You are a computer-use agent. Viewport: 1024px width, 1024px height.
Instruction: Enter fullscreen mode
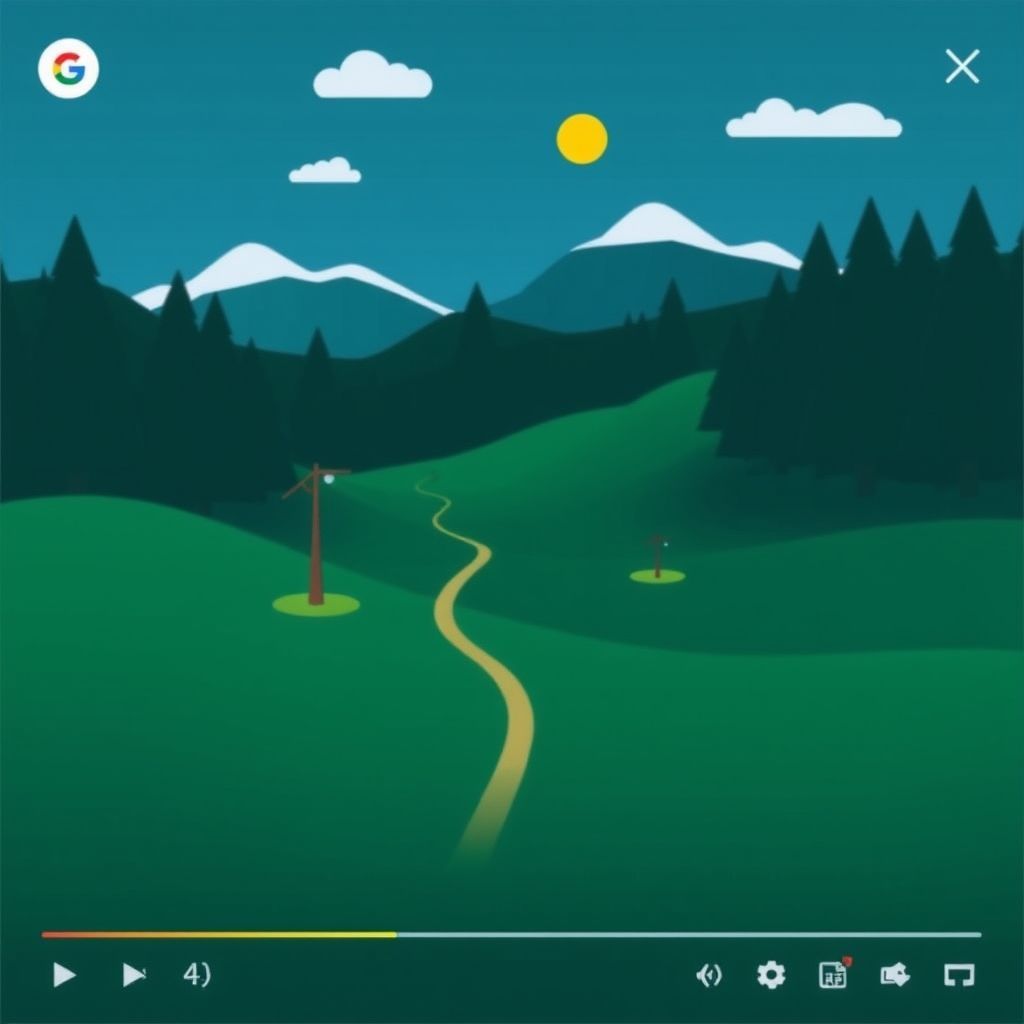[959, 975]
